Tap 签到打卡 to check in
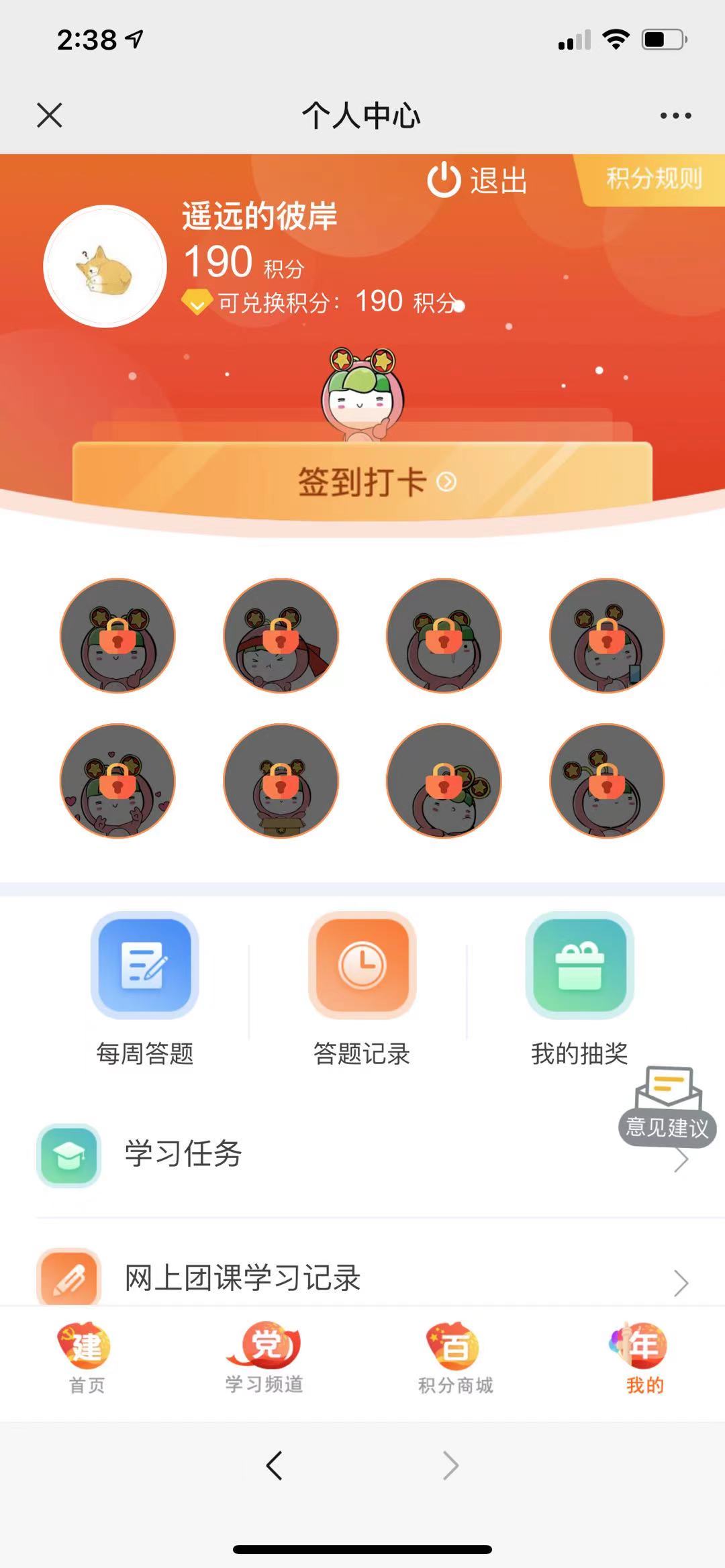The width and height of the screenshot is (725, 1568). pyautogui.click(x=362, y=481)
